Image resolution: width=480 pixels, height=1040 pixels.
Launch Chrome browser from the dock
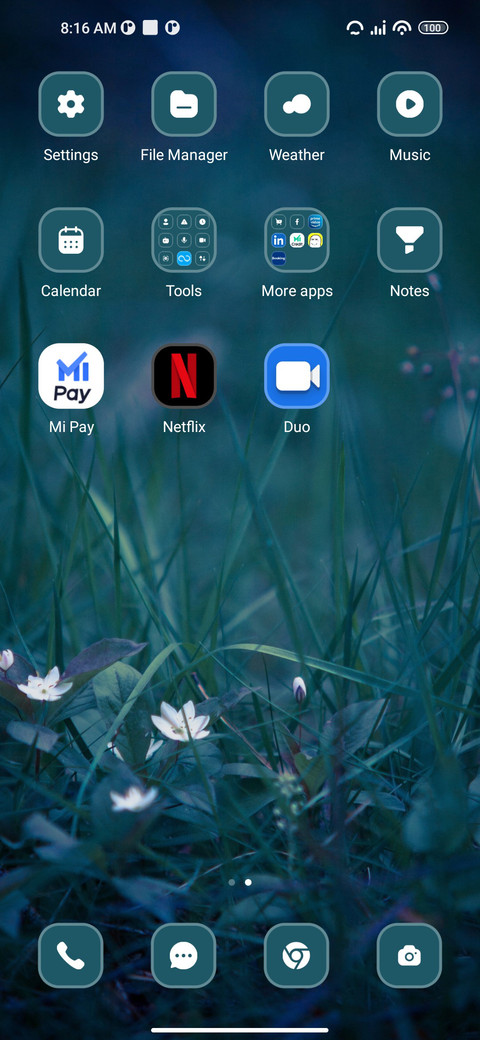[296, 956]
